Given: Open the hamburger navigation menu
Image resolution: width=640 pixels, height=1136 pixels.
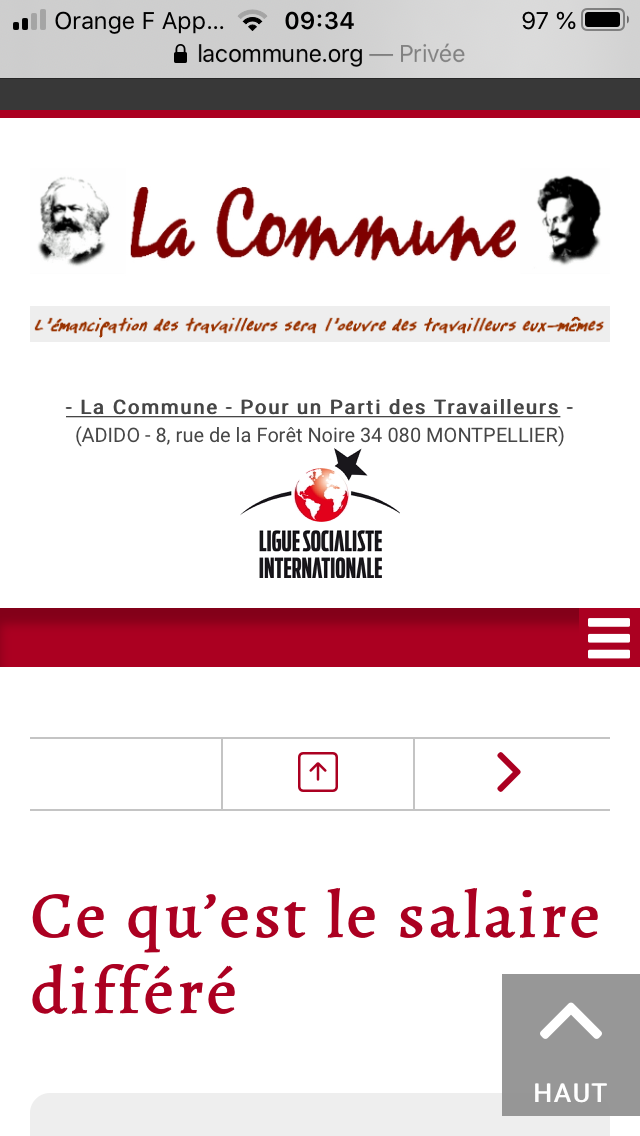Looking at the screenshot, I should click(x=608, y=638).
